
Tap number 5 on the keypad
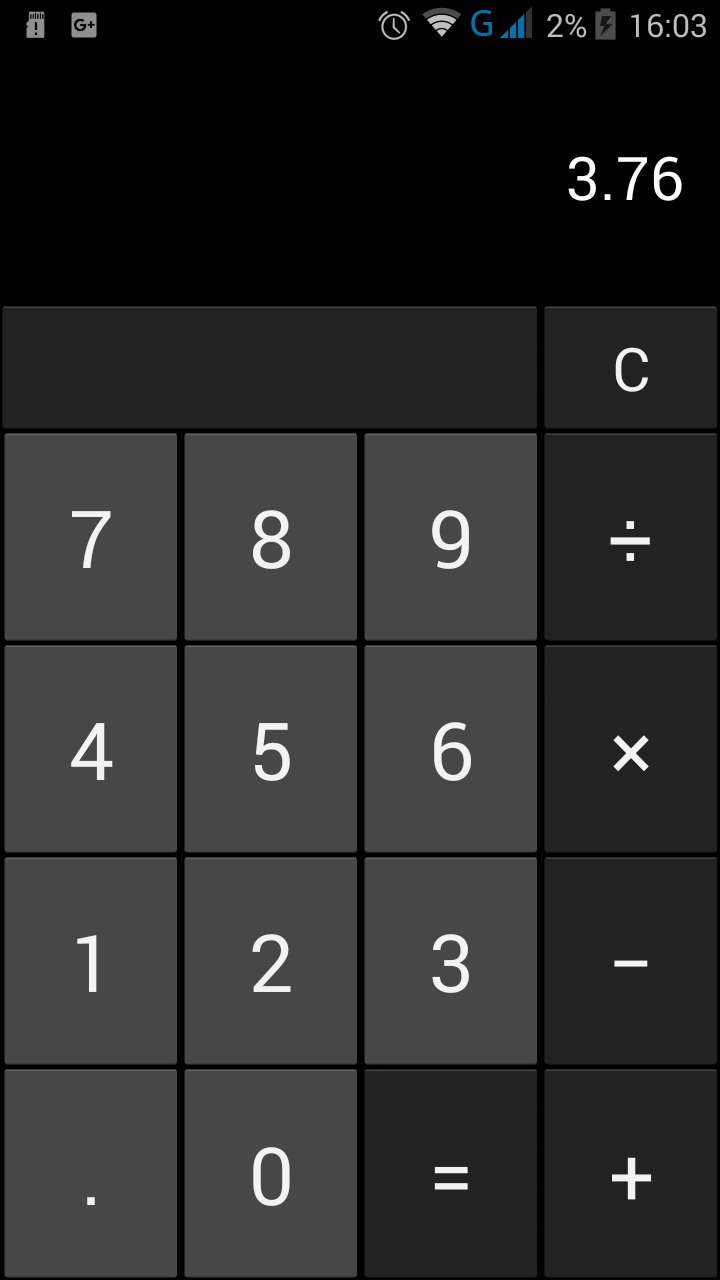tap(271, 749)
